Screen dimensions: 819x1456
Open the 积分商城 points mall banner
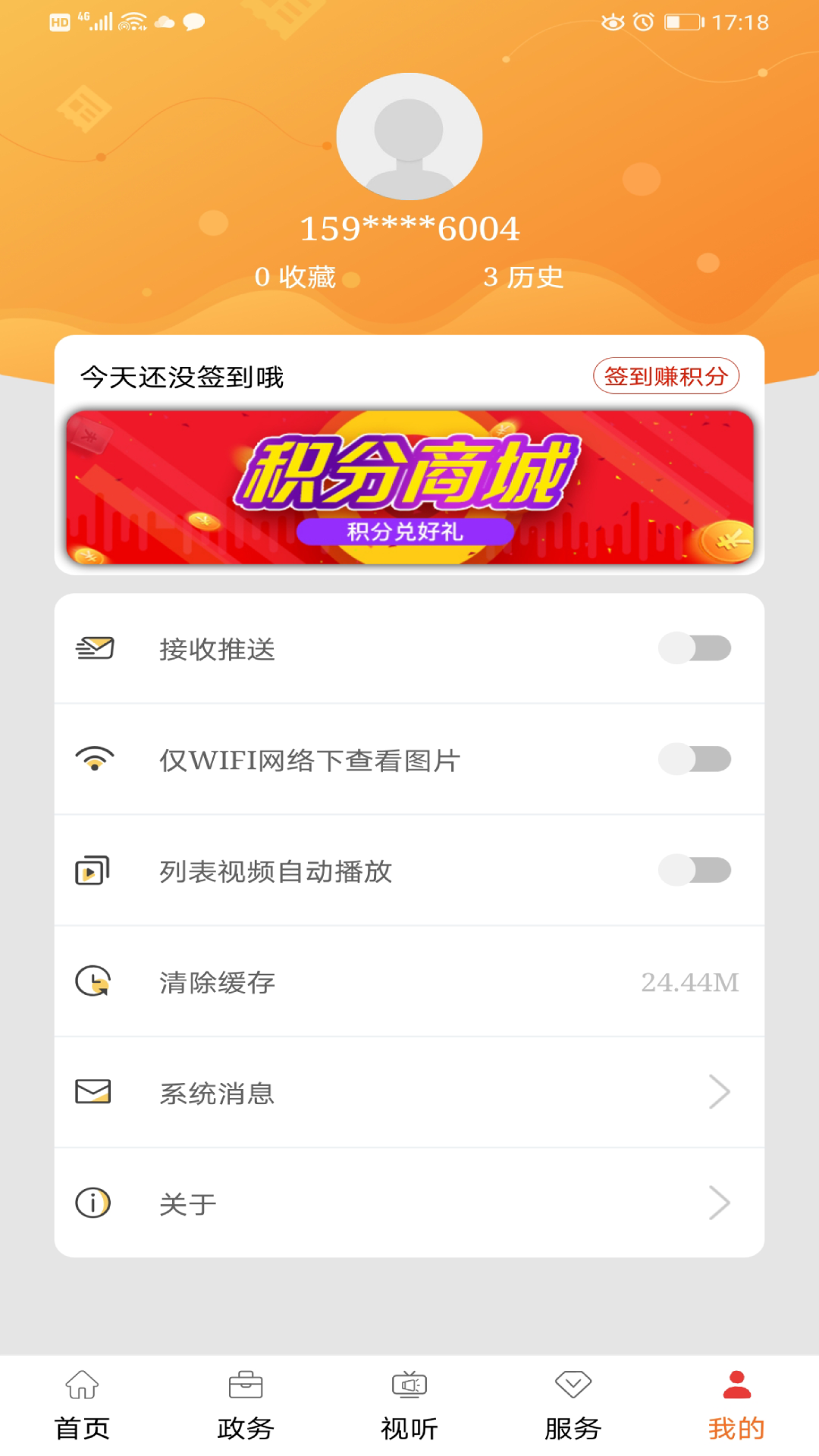coord(409,488)
